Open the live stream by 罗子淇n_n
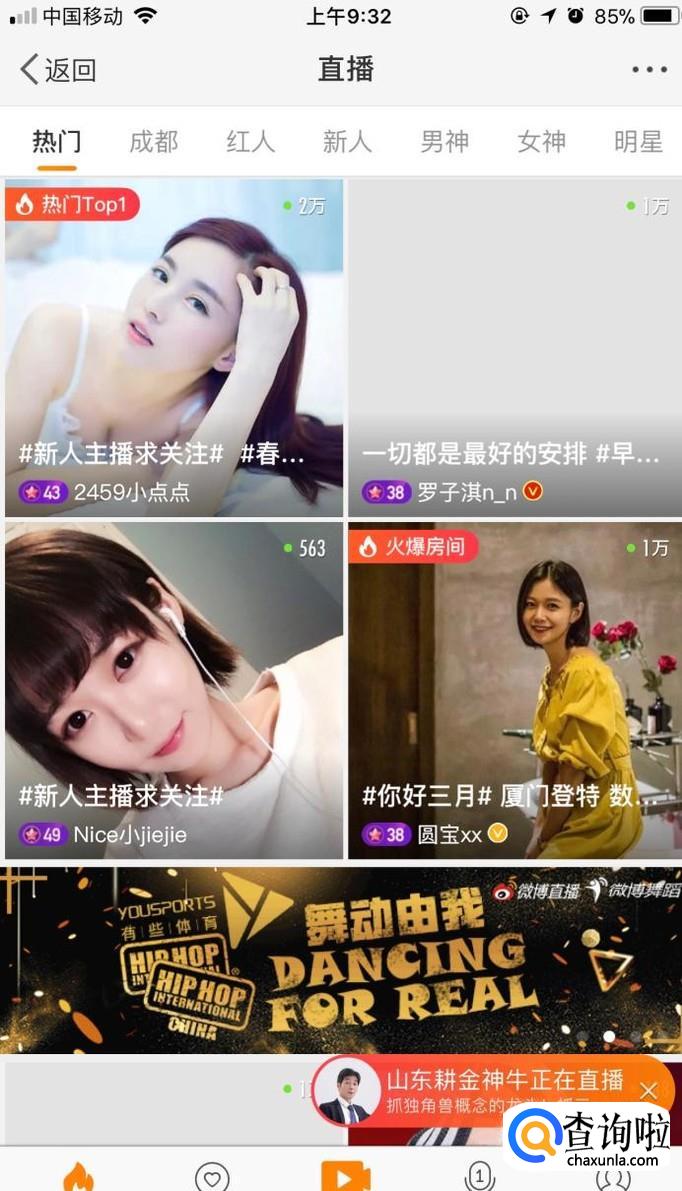The height and width of the screenshot is (1191, 682). 515,347
